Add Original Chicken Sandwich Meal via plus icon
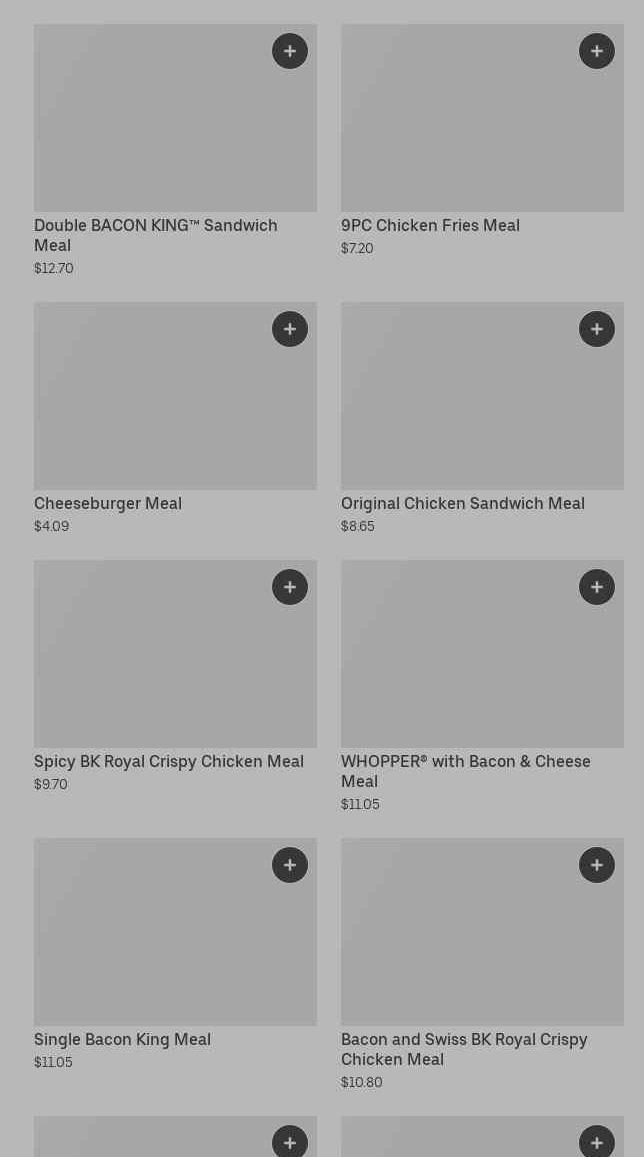 click(597, 329)
